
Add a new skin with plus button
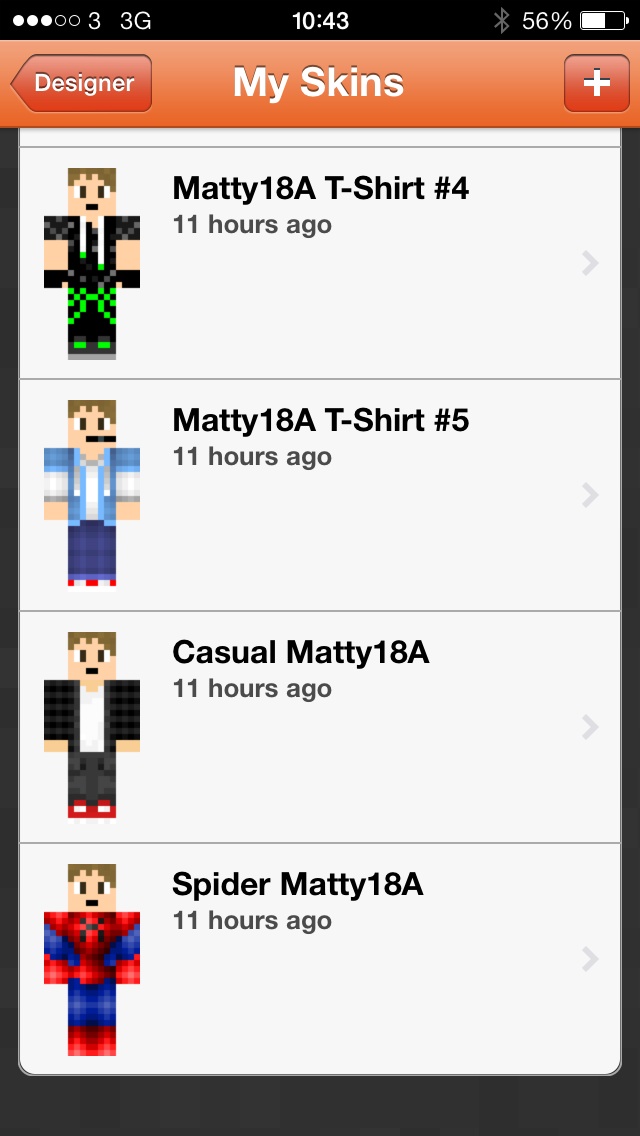596,83
